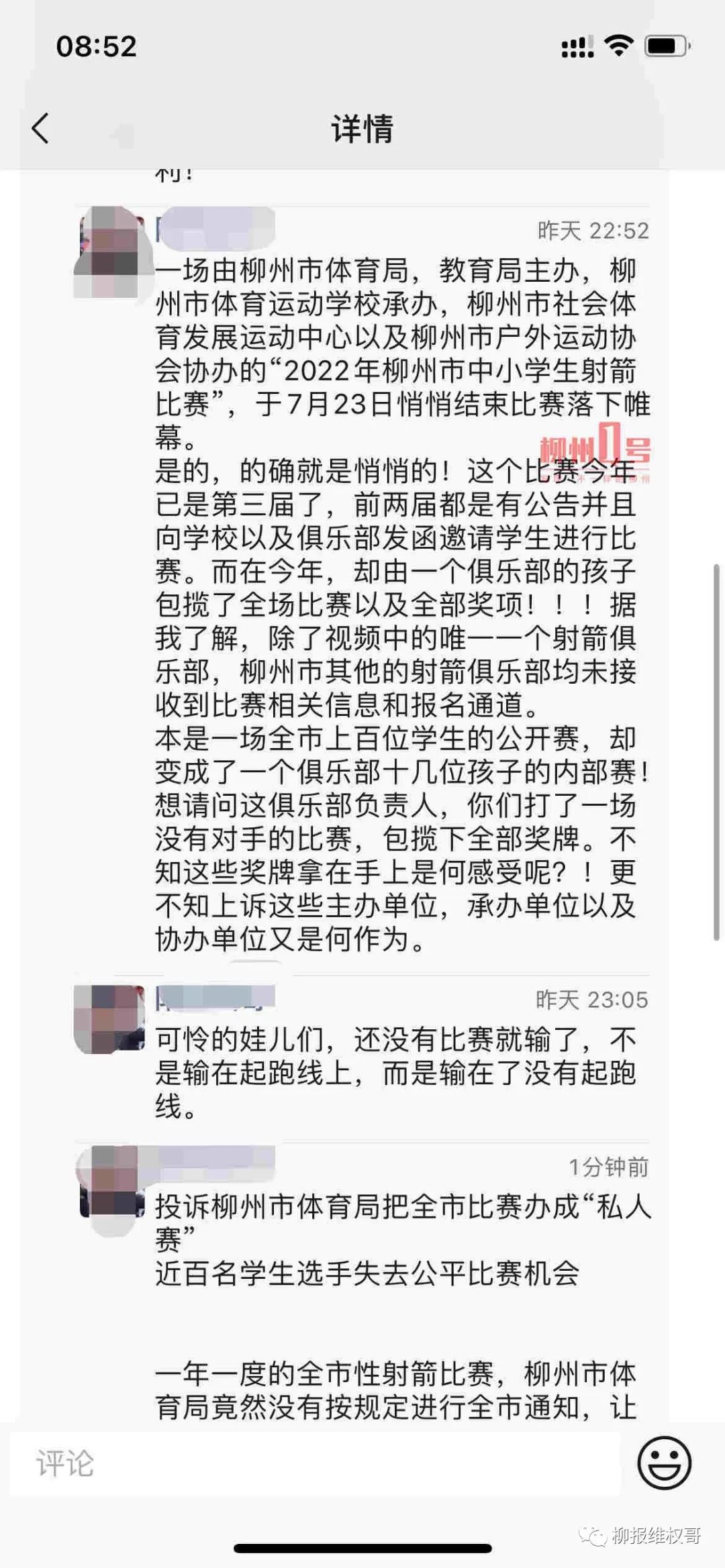Open avatar of the 昨天 23:05 commenter
The image size is (725, 1568).
(110, 1018)
